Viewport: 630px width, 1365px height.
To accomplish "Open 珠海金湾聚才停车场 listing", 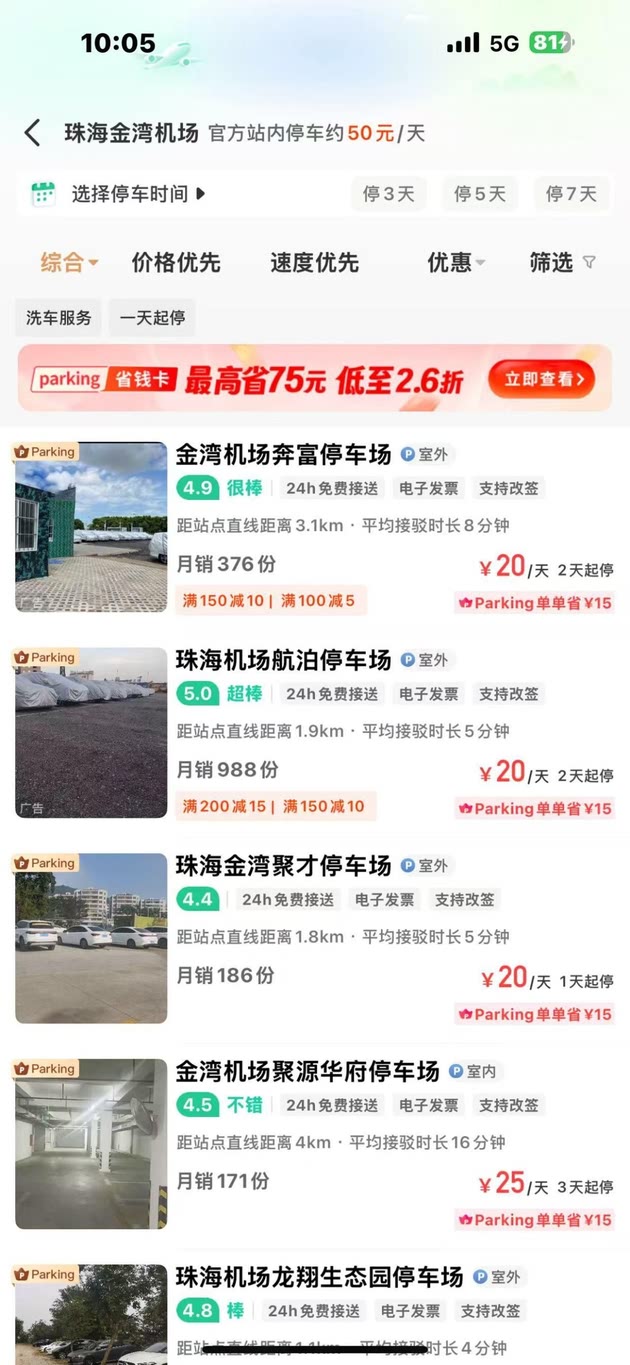I will 283,866.
